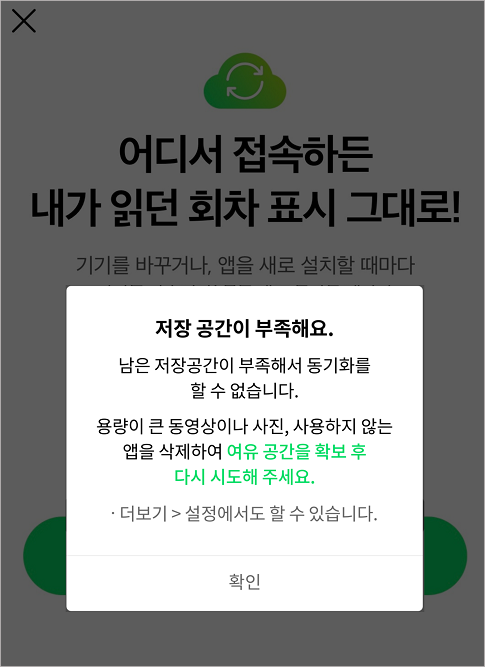Close the sync intro screen with X

click(x=24, y=21)
